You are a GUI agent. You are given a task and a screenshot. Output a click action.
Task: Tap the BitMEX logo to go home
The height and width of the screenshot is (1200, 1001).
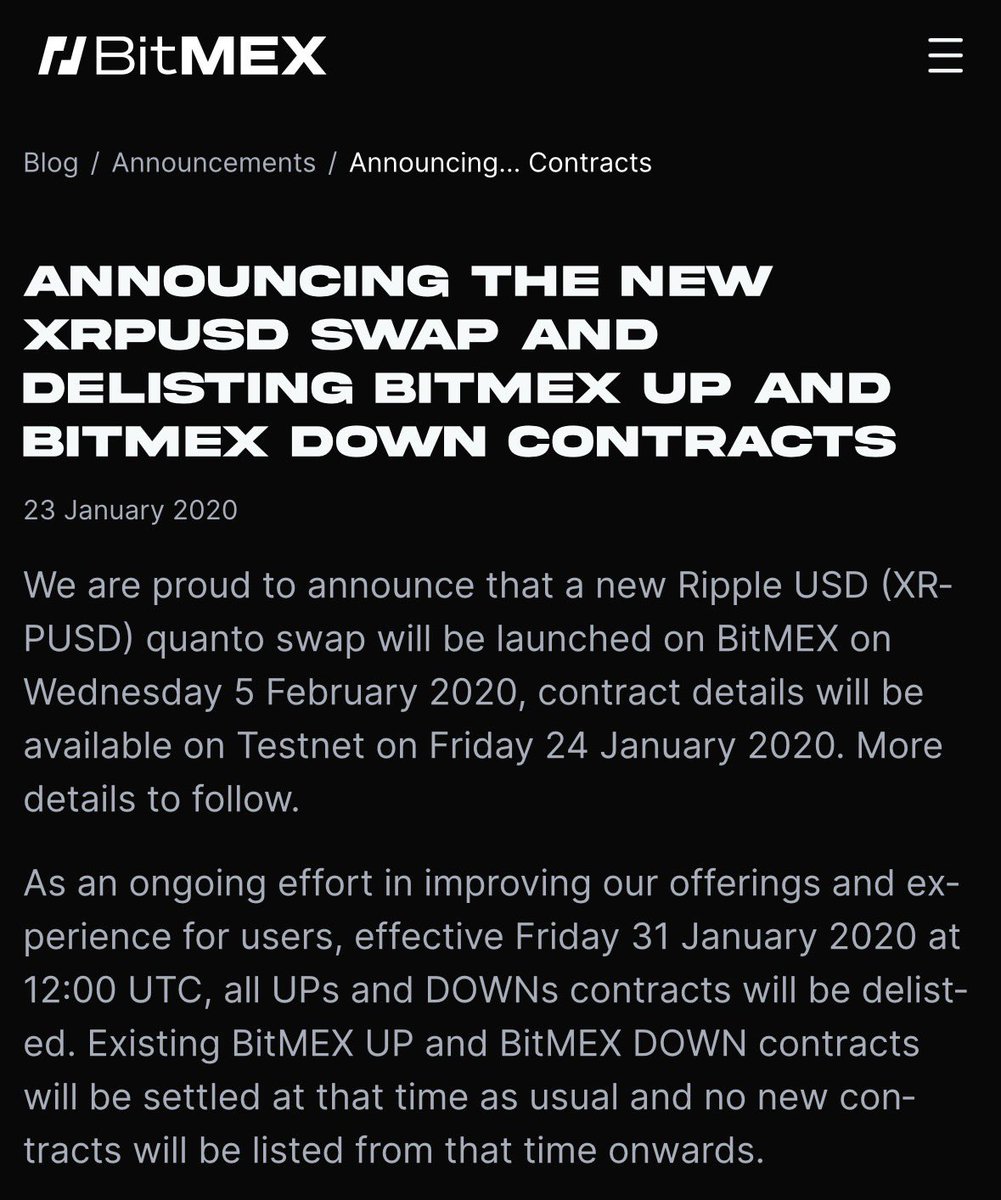point(182,57)
